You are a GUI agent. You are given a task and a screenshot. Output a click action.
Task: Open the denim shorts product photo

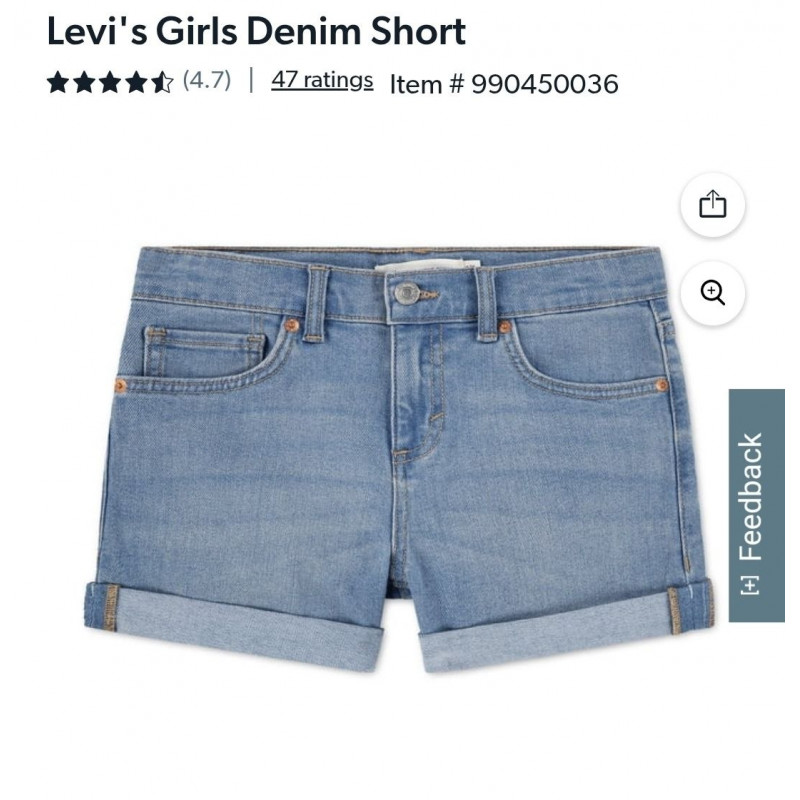398,455
